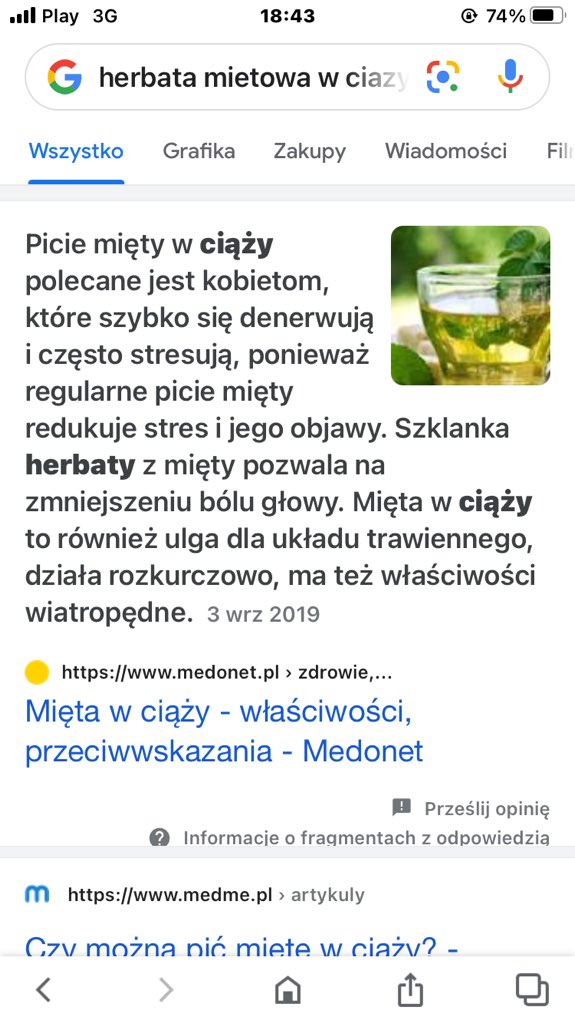Open Google Lens camera search

[x=443, y=77]
